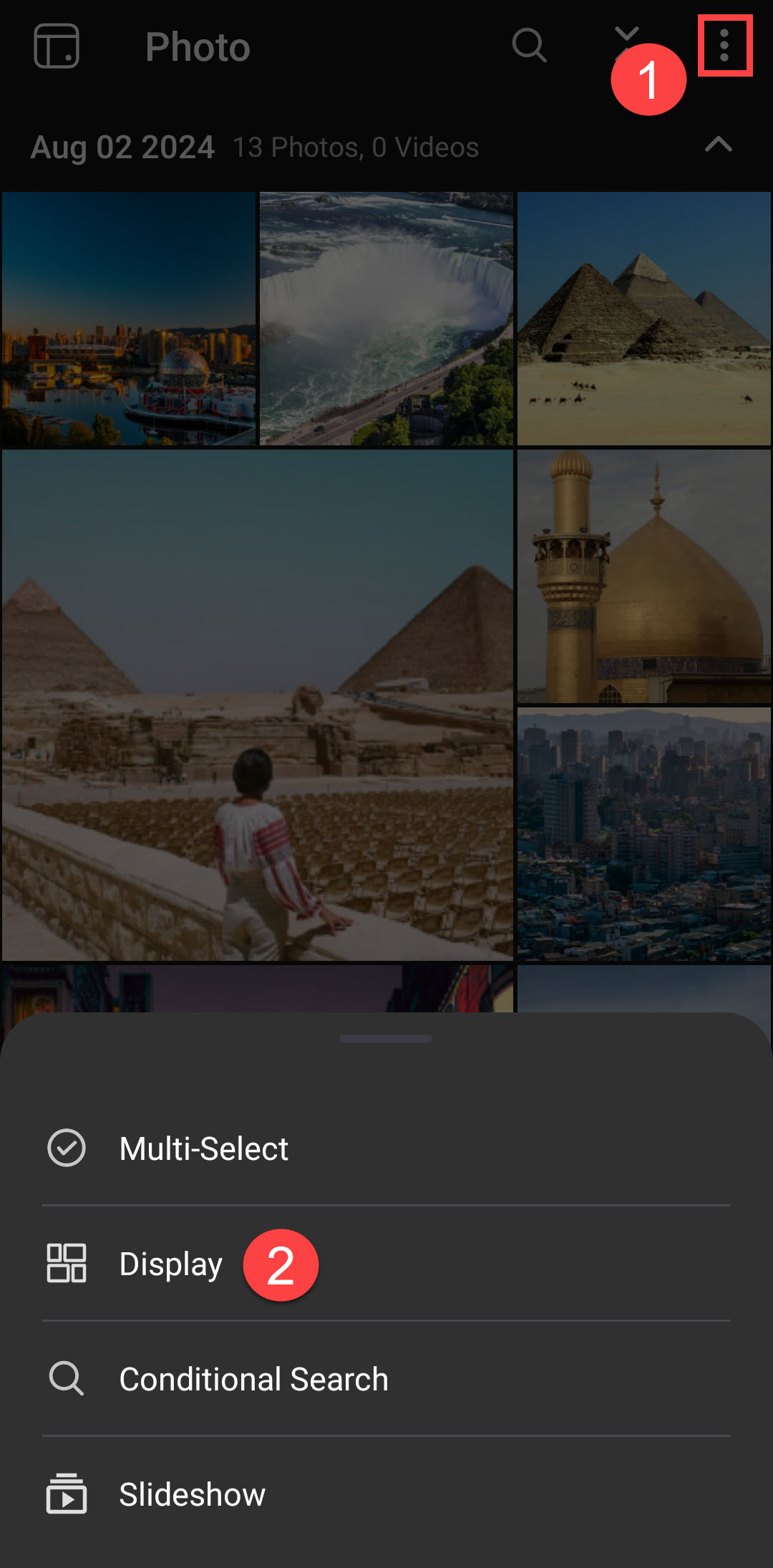The height and width of the screenshot is (1568, 773).
Task: Open the Display option
Action: coord(172,1264)
